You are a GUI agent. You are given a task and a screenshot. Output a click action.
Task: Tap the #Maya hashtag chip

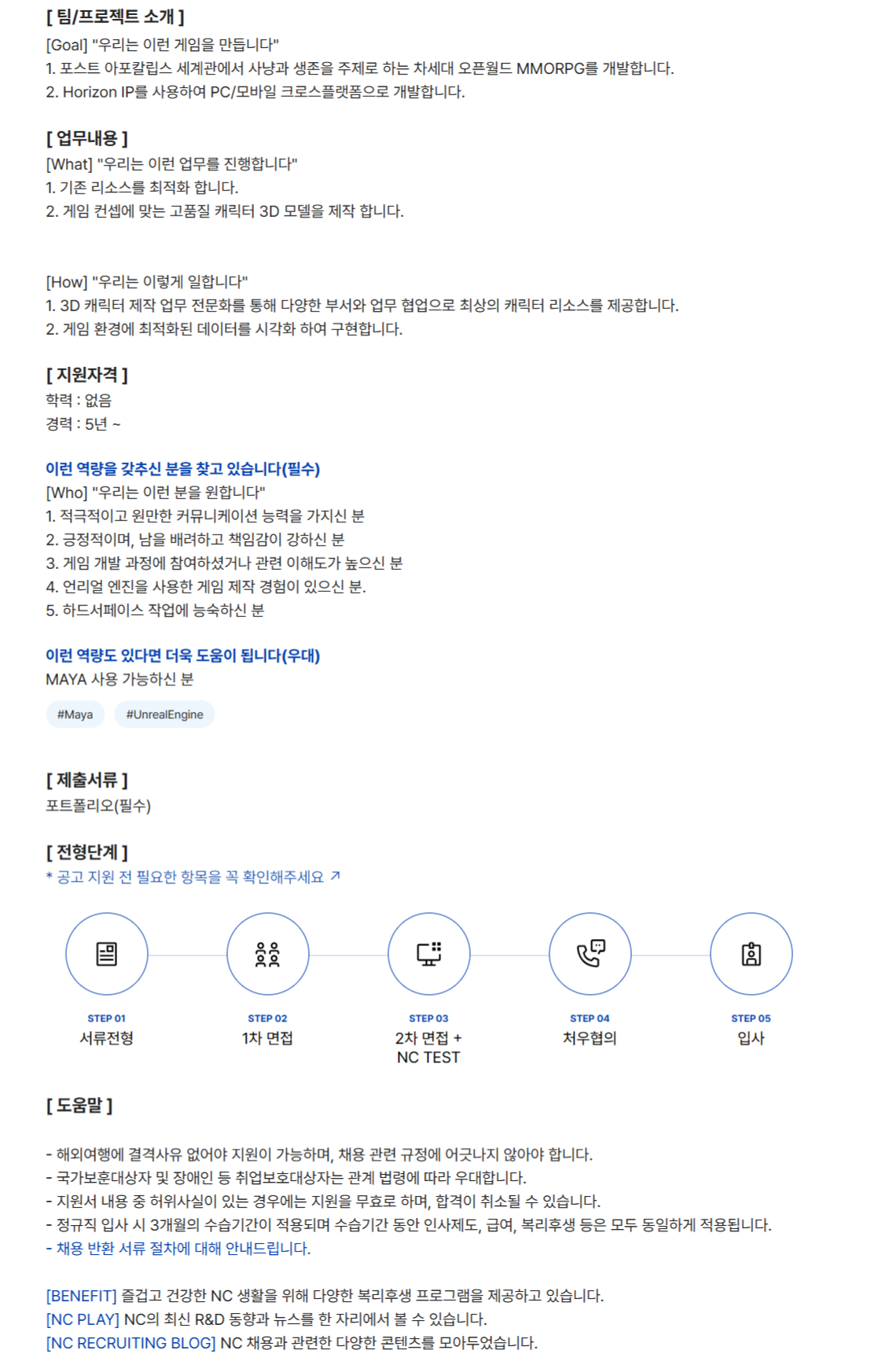click(x=75, y=714)
